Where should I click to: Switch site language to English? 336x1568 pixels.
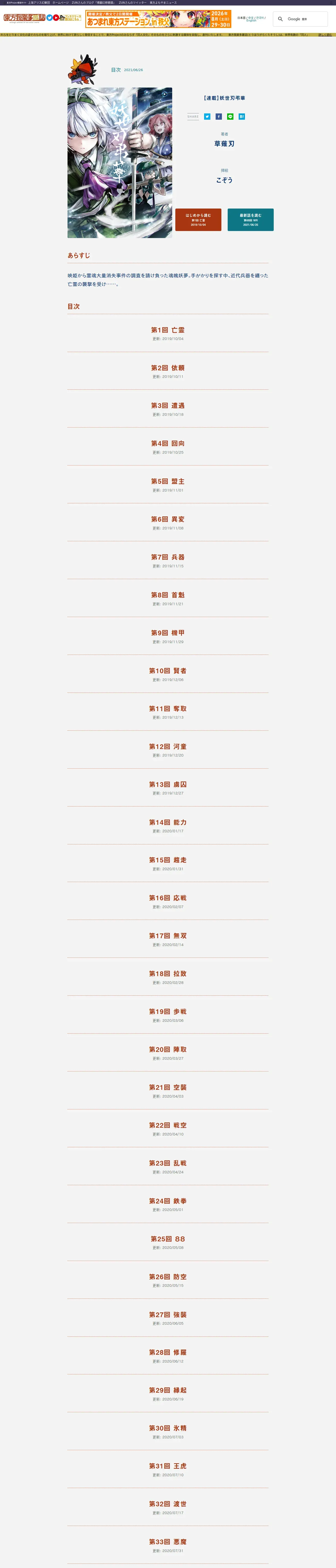[251, 21]
